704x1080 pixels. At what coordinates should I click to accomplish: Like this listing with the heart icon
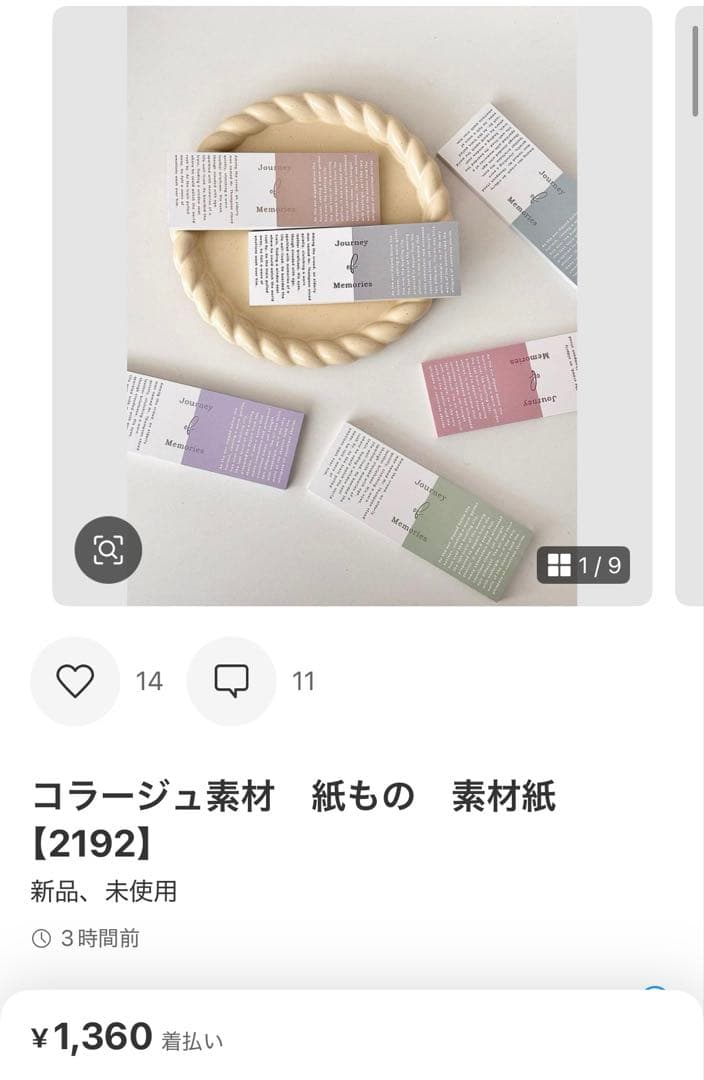75,681
